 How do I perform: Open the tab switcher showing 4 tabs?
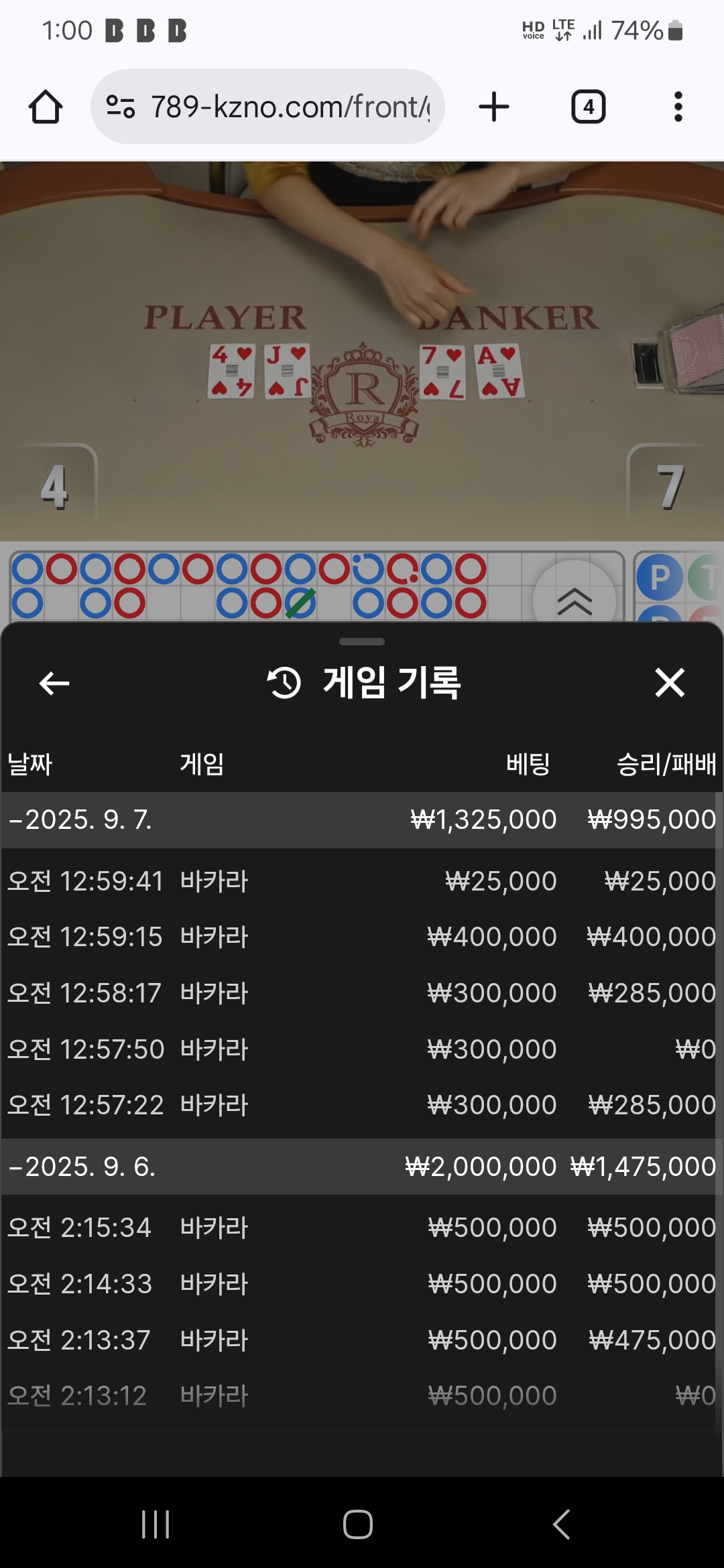point(588,107)
